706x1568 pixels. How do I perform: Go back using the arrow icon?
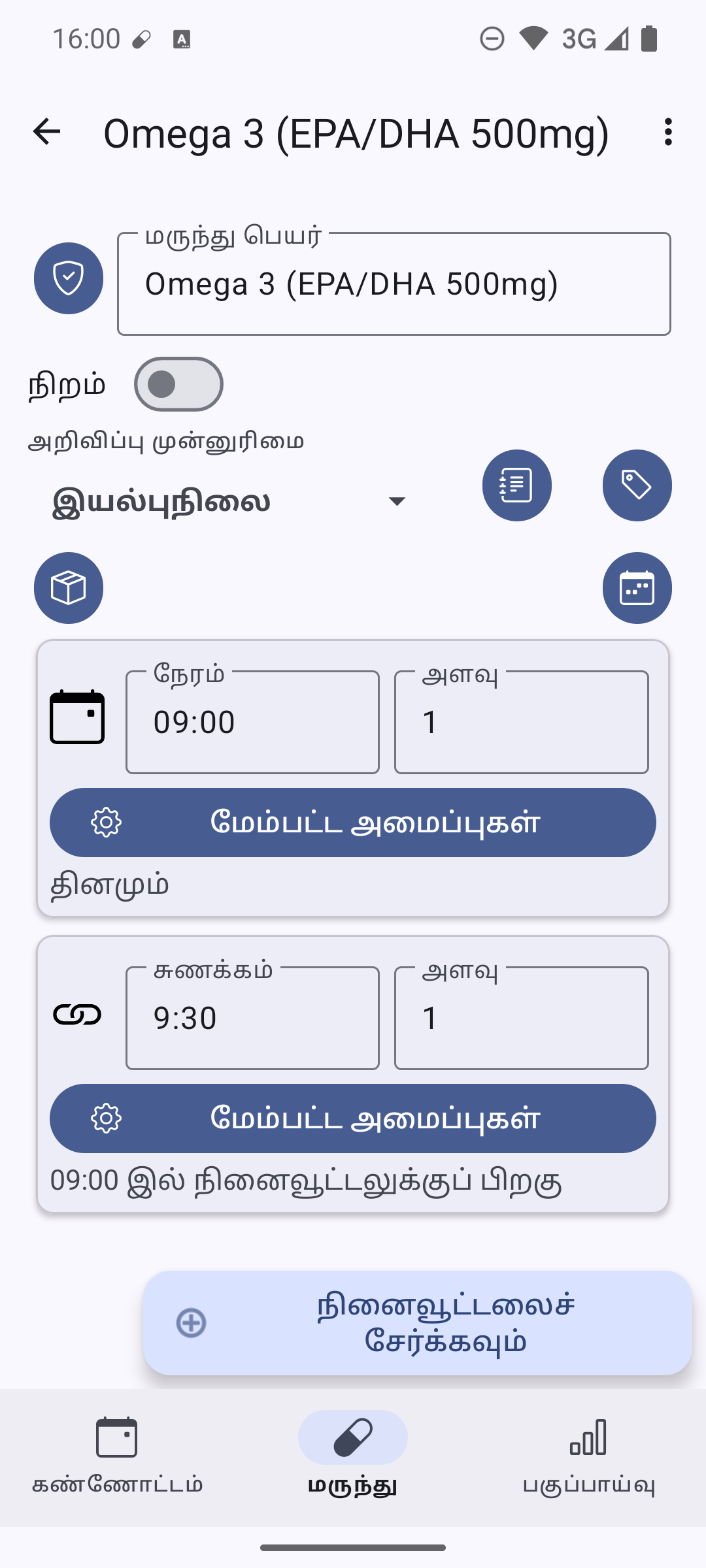[46, 132]
